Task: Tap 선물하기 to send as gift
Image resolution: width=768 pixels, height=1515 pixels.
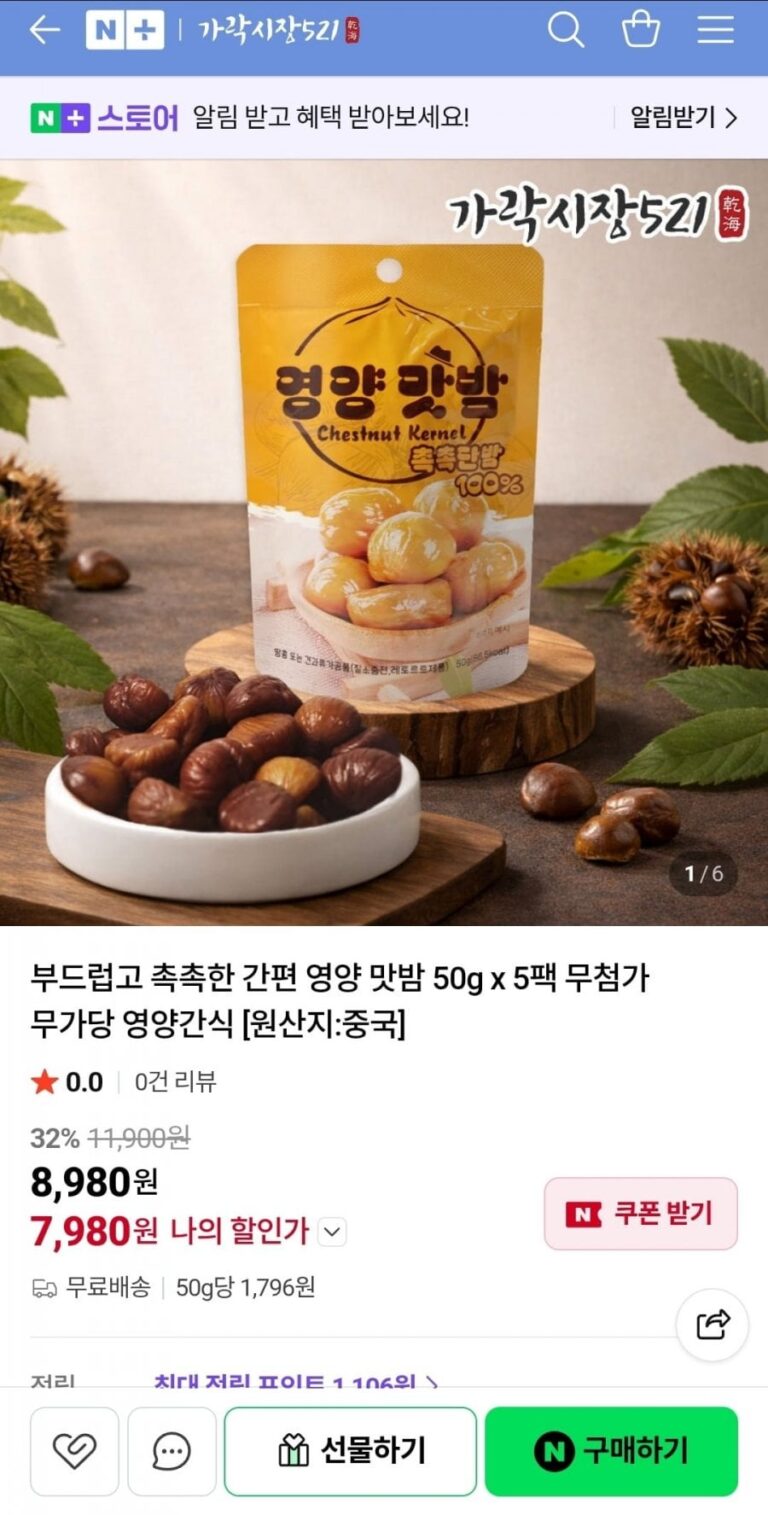Action: (x=350, y=1451)
